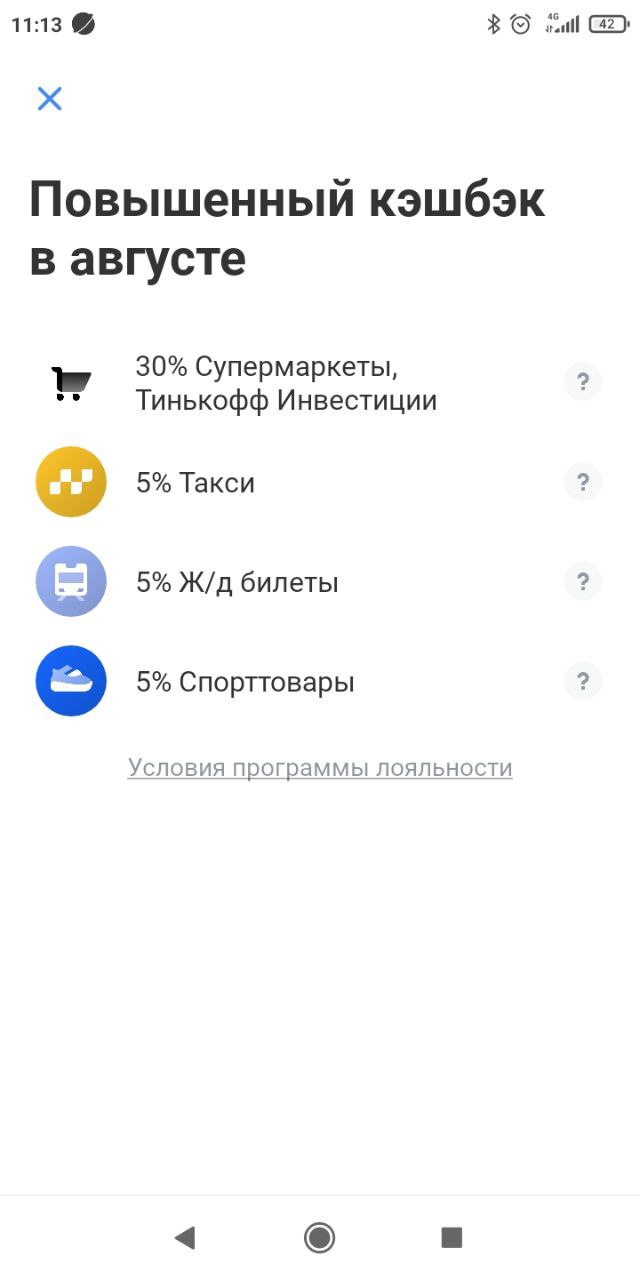Show info about 5% Ж/д билеты
The height and width of the screenshot is (1280, 640).
click(x=583, y=582)
